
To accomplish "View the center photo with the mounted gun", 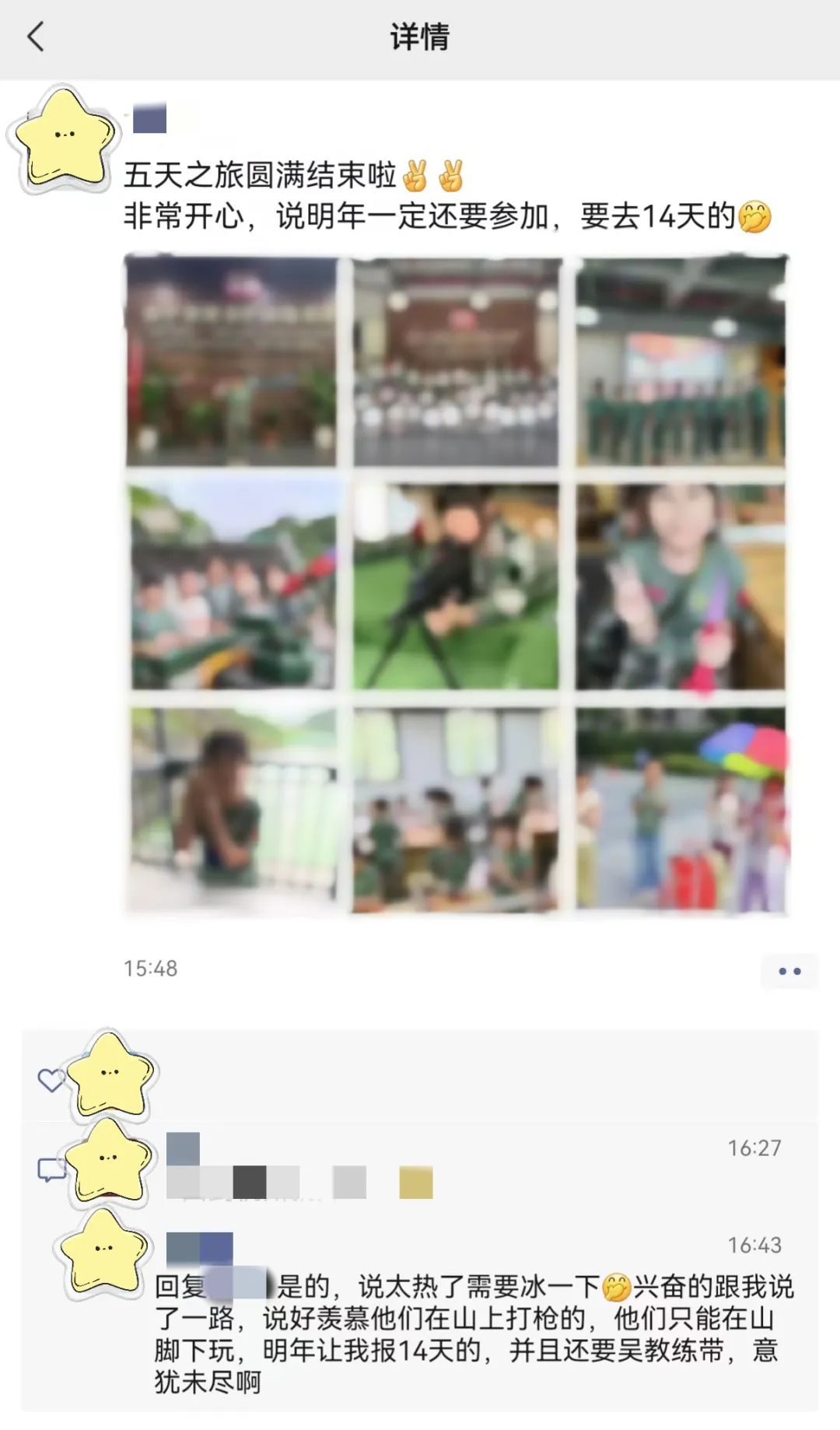I will [456, 586].
